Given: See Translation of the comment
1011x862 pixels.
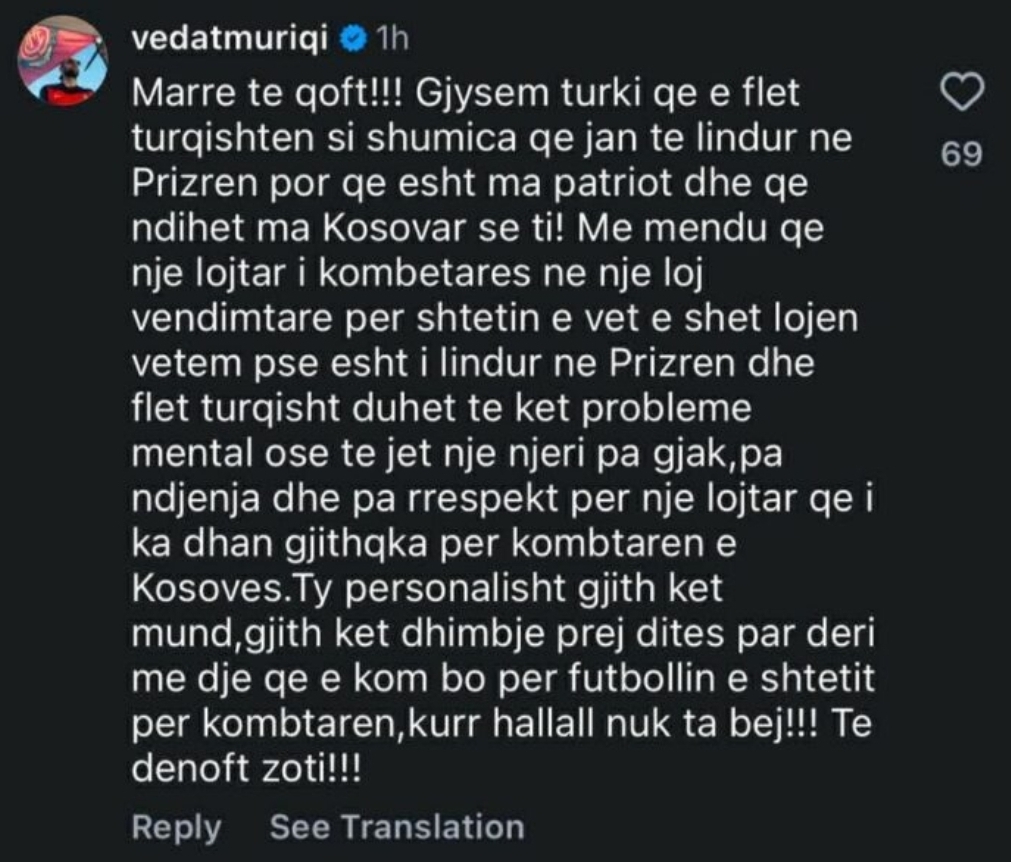Looking at the screenshot, I should (397, 827).
